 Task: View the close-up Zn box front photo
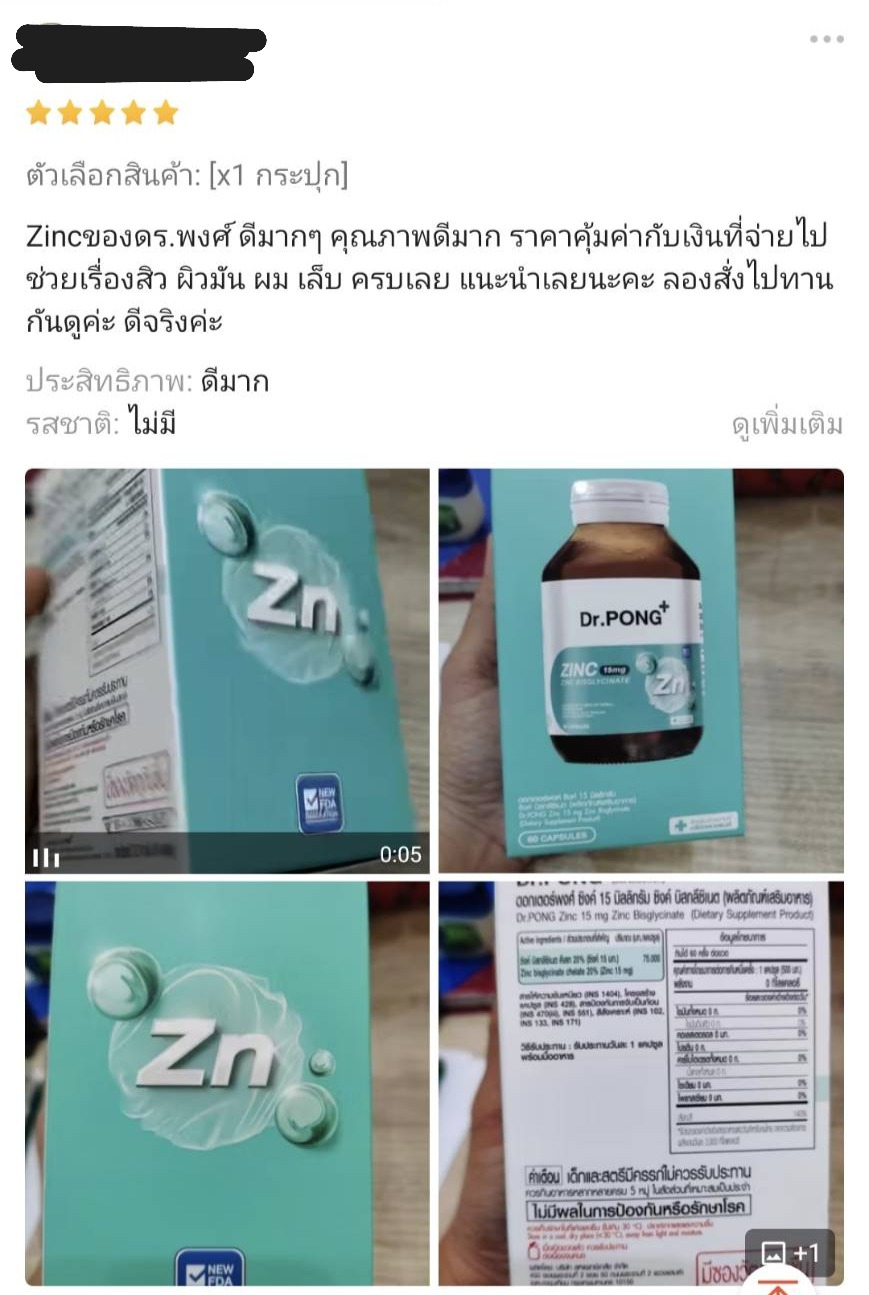point(227,1082)
